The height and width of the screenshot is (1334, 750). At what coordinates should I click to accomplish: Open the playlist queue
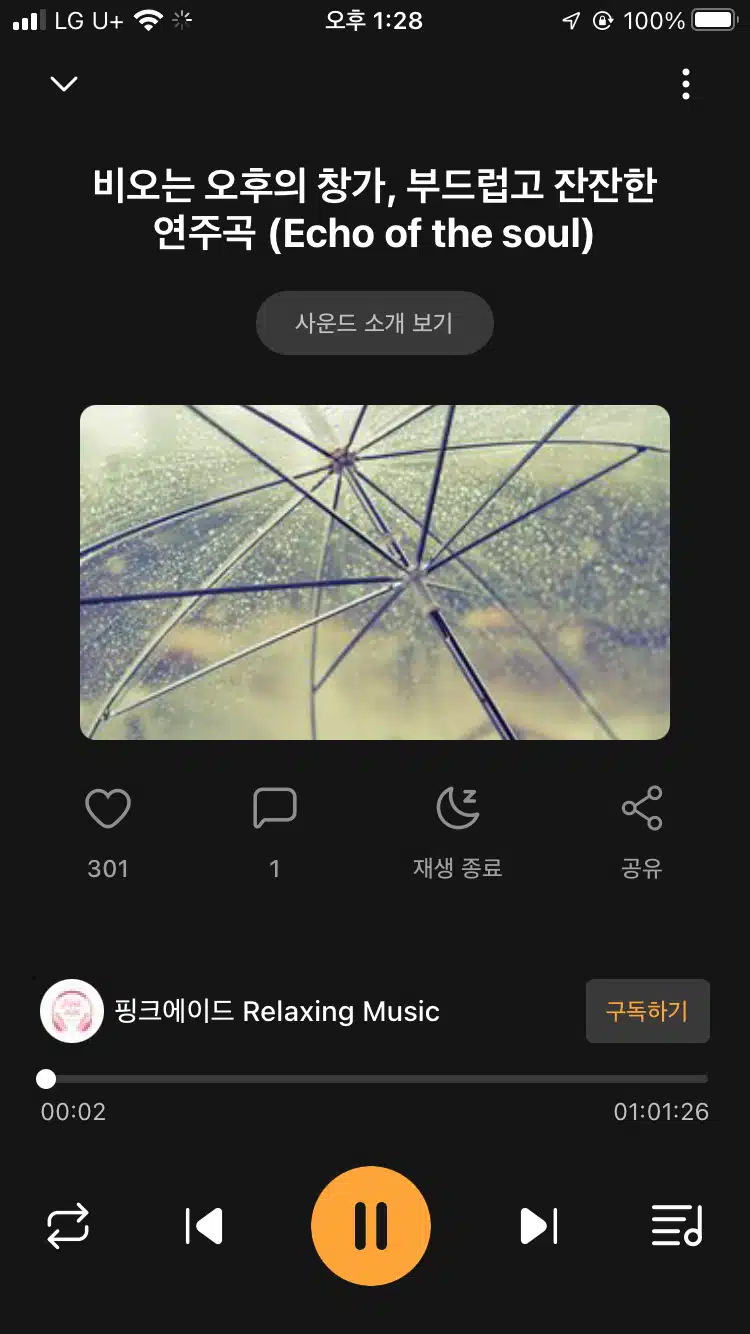[x=677, y=1226]
